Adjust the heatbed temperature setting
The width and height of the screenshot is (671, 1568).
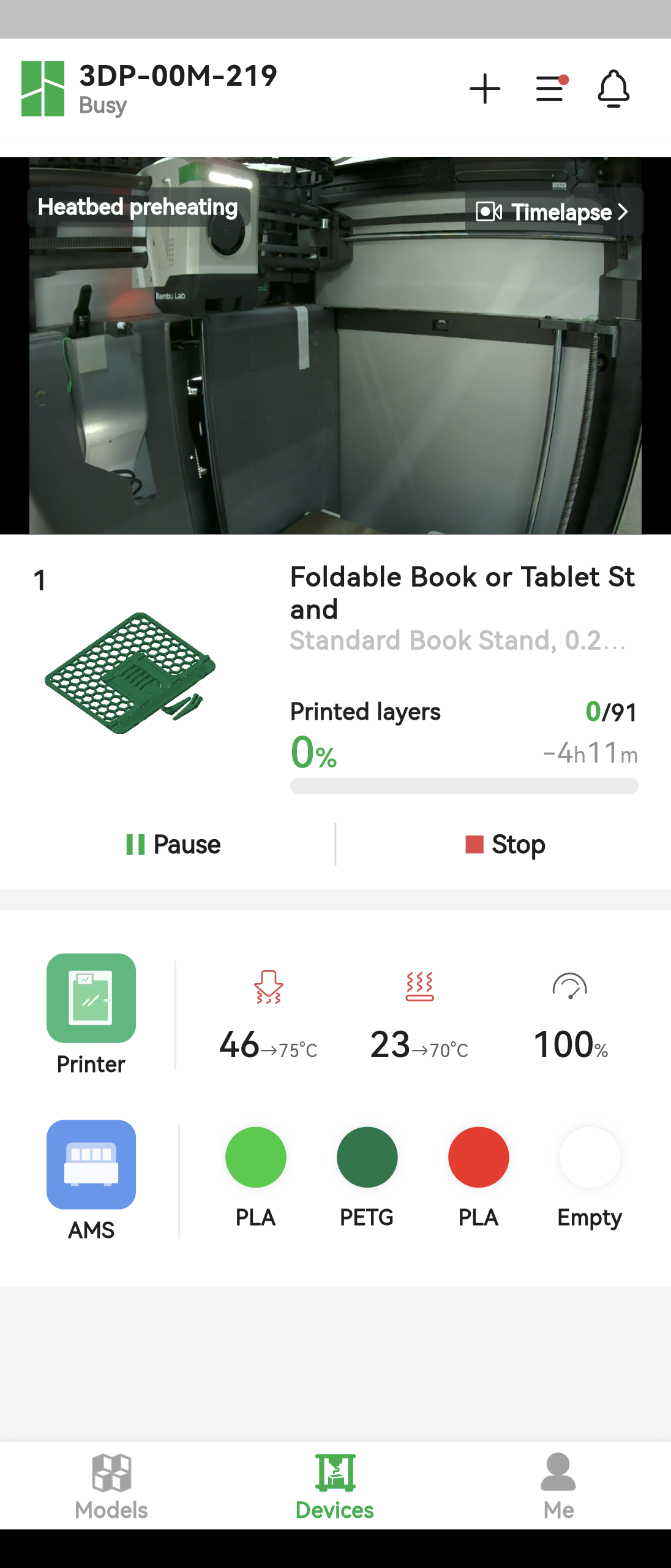tap(419, 1017)
